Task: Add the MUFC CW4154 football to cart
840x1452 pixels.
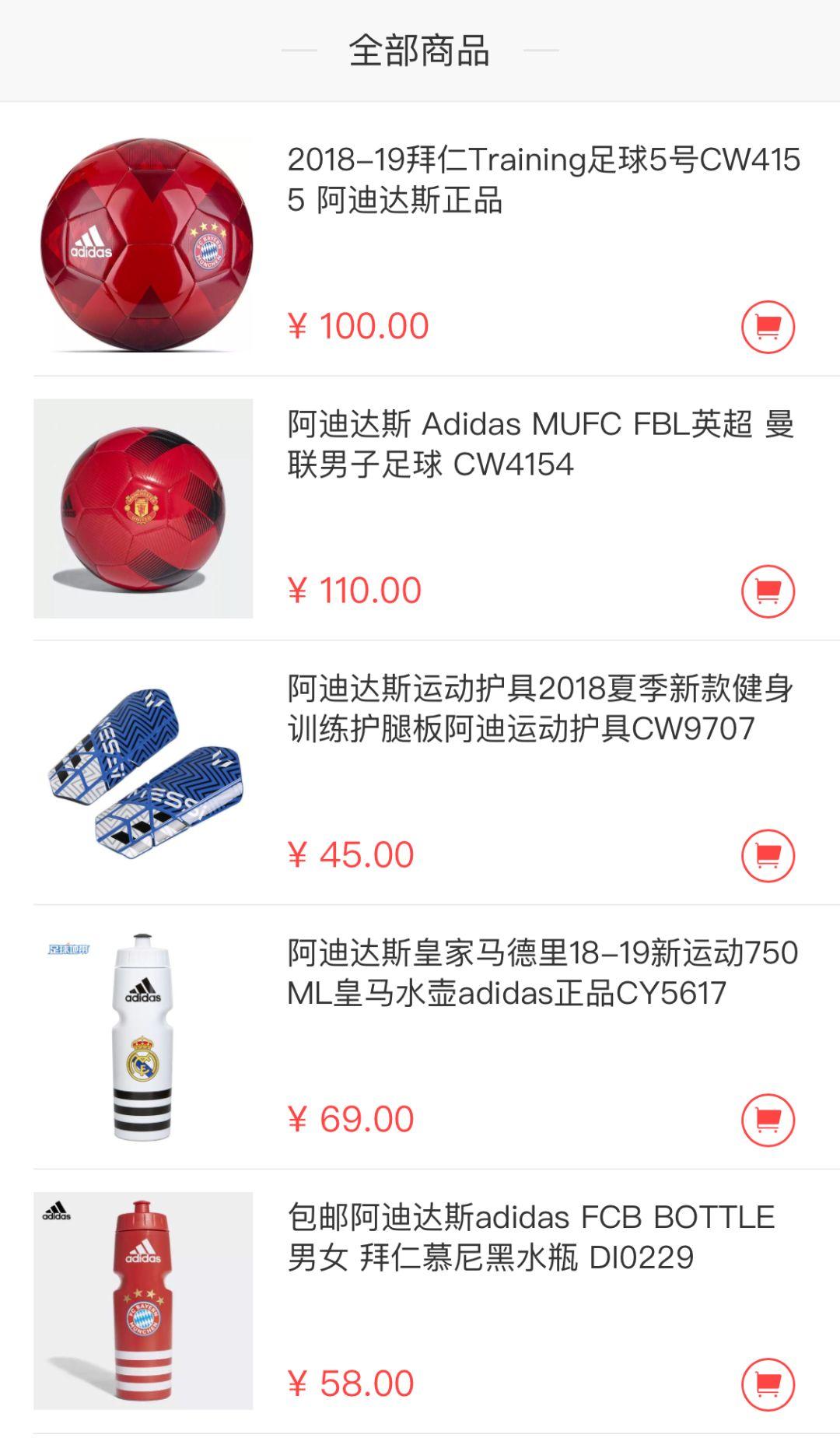Action: [x=768, y=591]
